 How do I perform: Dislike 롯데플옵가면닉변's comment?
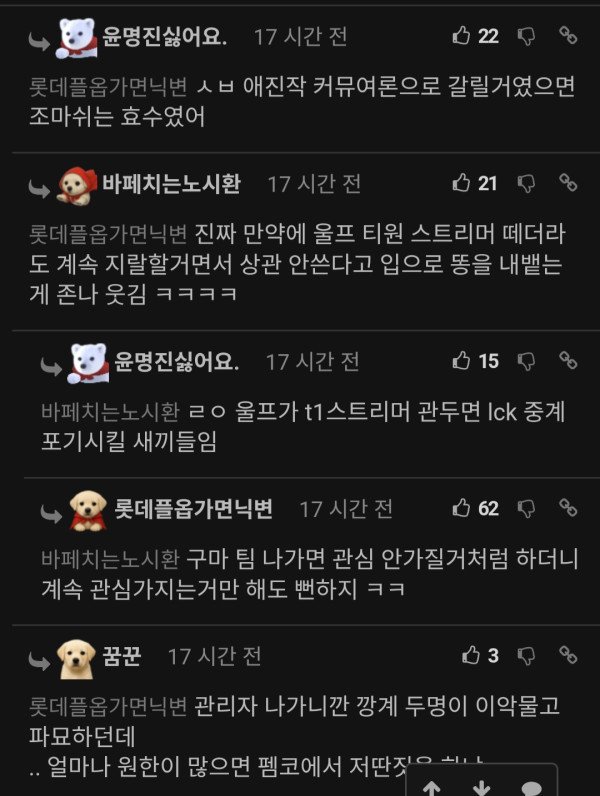(526, 508)
